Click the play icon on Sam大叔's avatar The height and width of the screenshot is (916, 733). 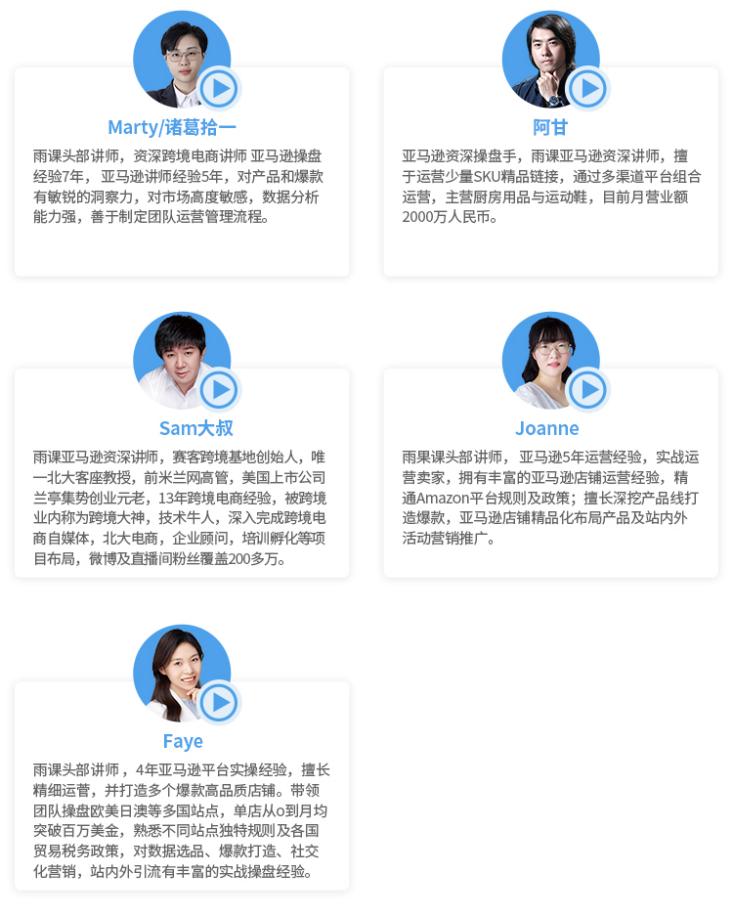pos(220,390)
